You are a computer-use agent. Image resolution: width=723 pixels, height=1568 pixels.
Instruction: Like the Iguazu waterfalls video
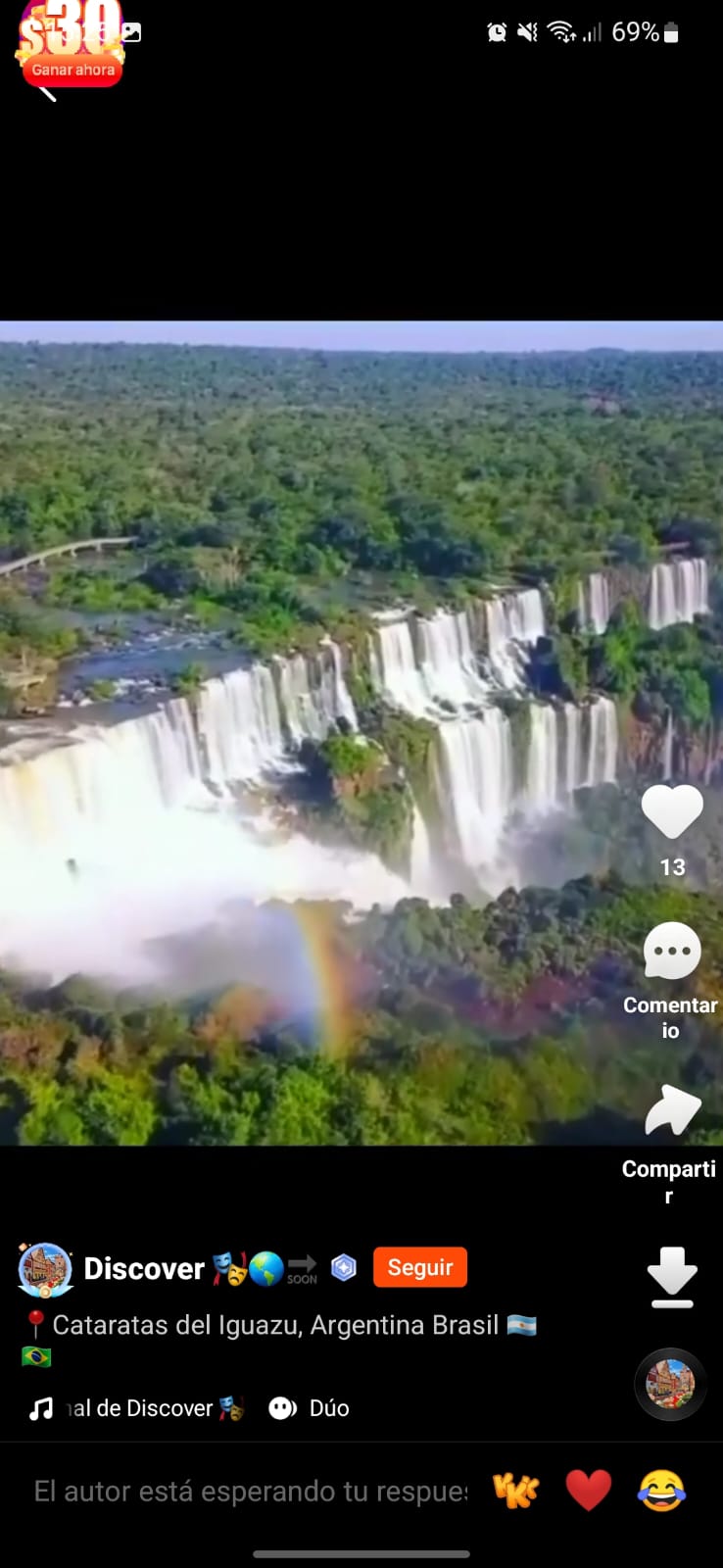pos(672,811)
